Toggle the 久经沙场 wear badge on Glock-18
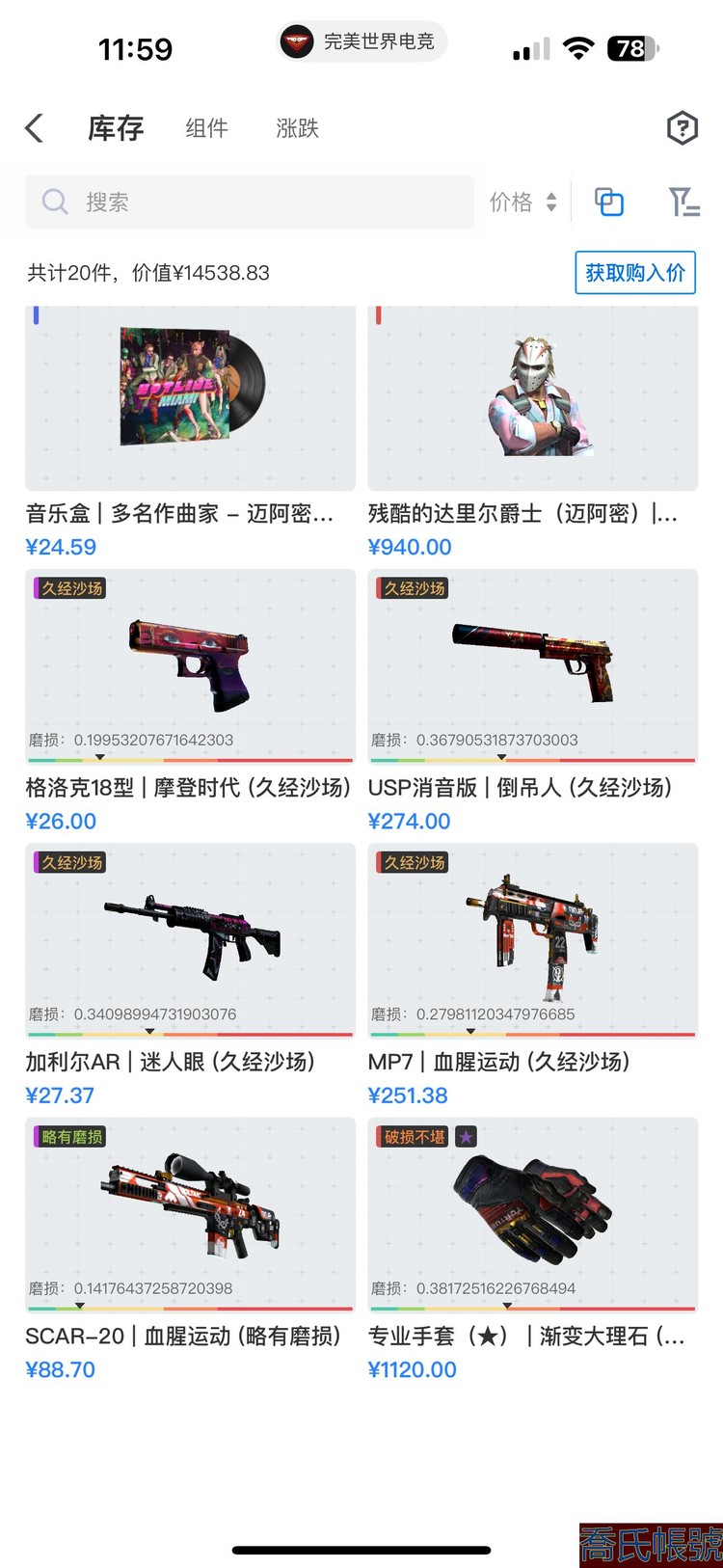This screenshot has height=1568, width=723. click(69, 588)
